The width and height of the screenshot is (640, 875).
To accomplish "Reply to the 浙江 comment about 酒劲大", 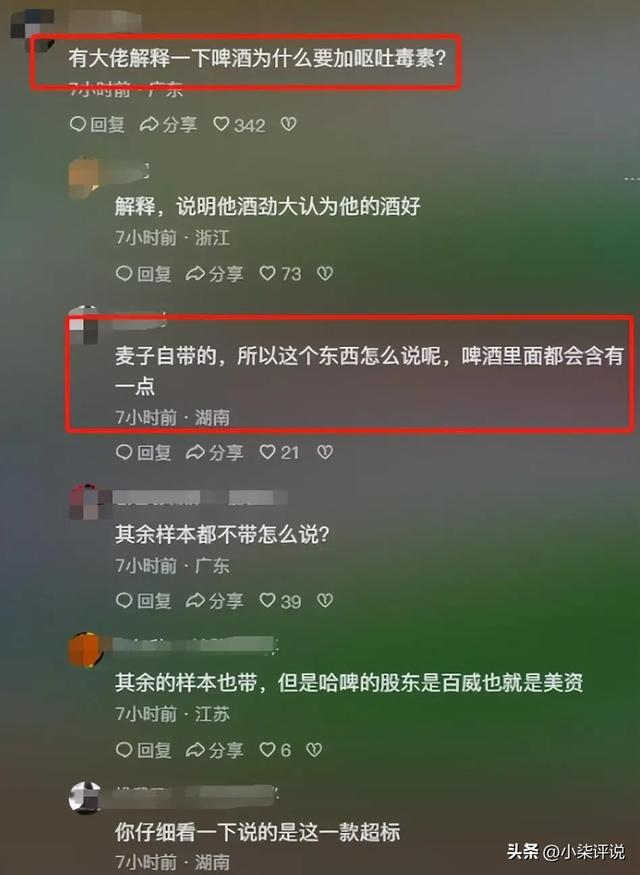I will coord(143,273).
